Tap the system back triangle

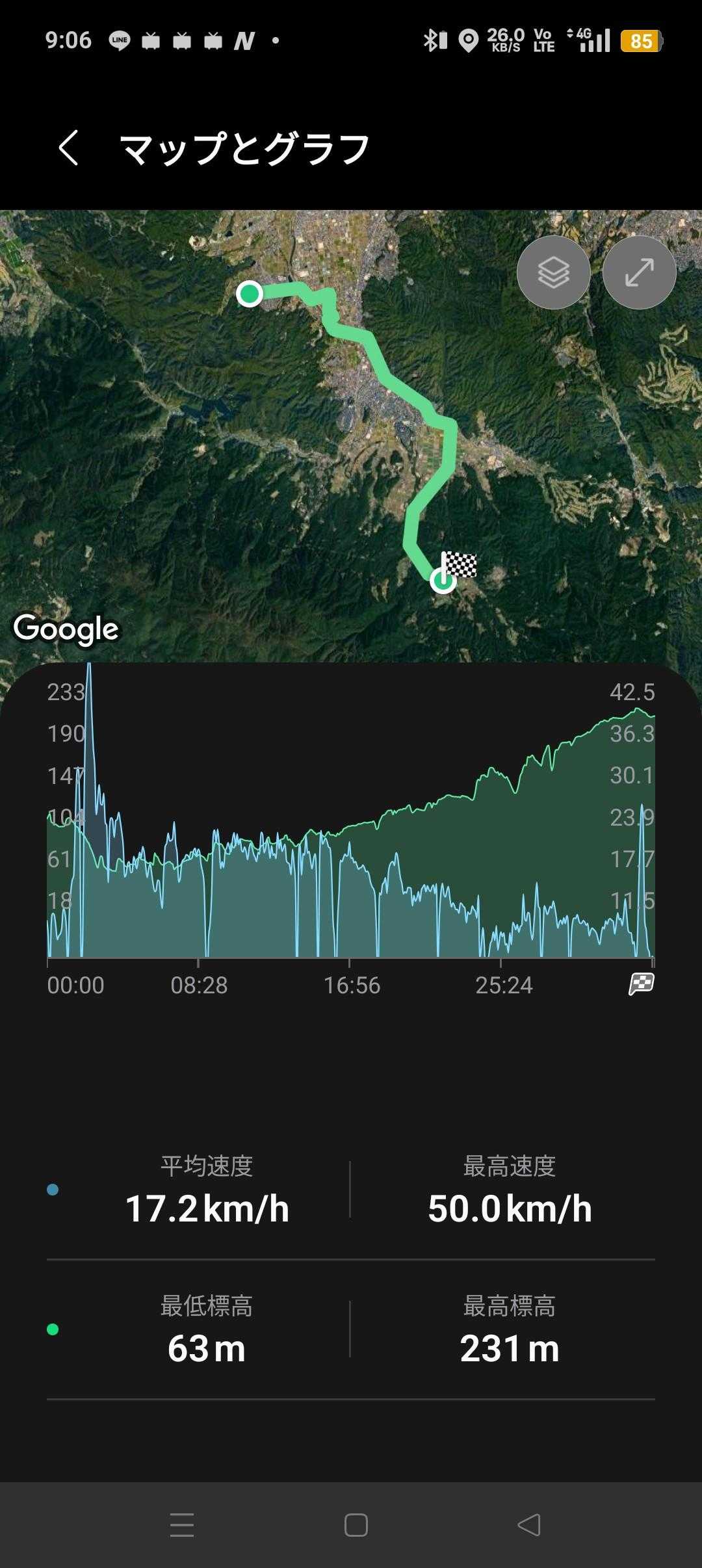(x=529, y=1524)
